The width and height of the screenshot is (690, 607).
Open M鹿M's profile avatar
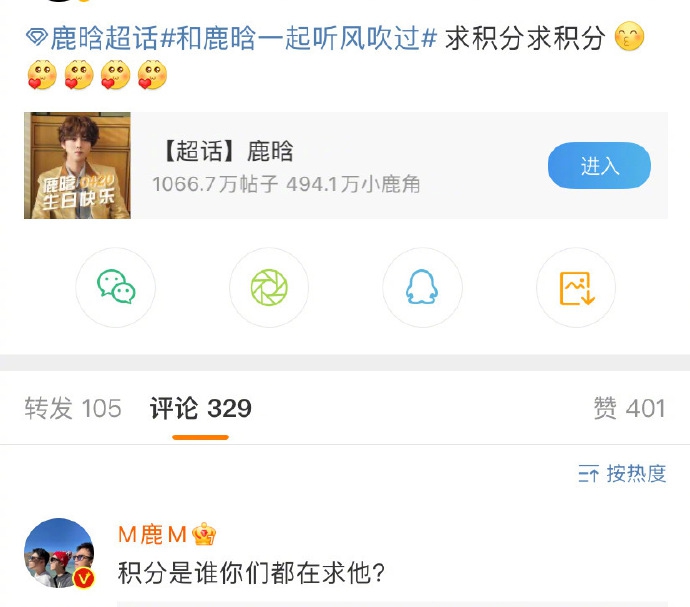tap(59, 553)
